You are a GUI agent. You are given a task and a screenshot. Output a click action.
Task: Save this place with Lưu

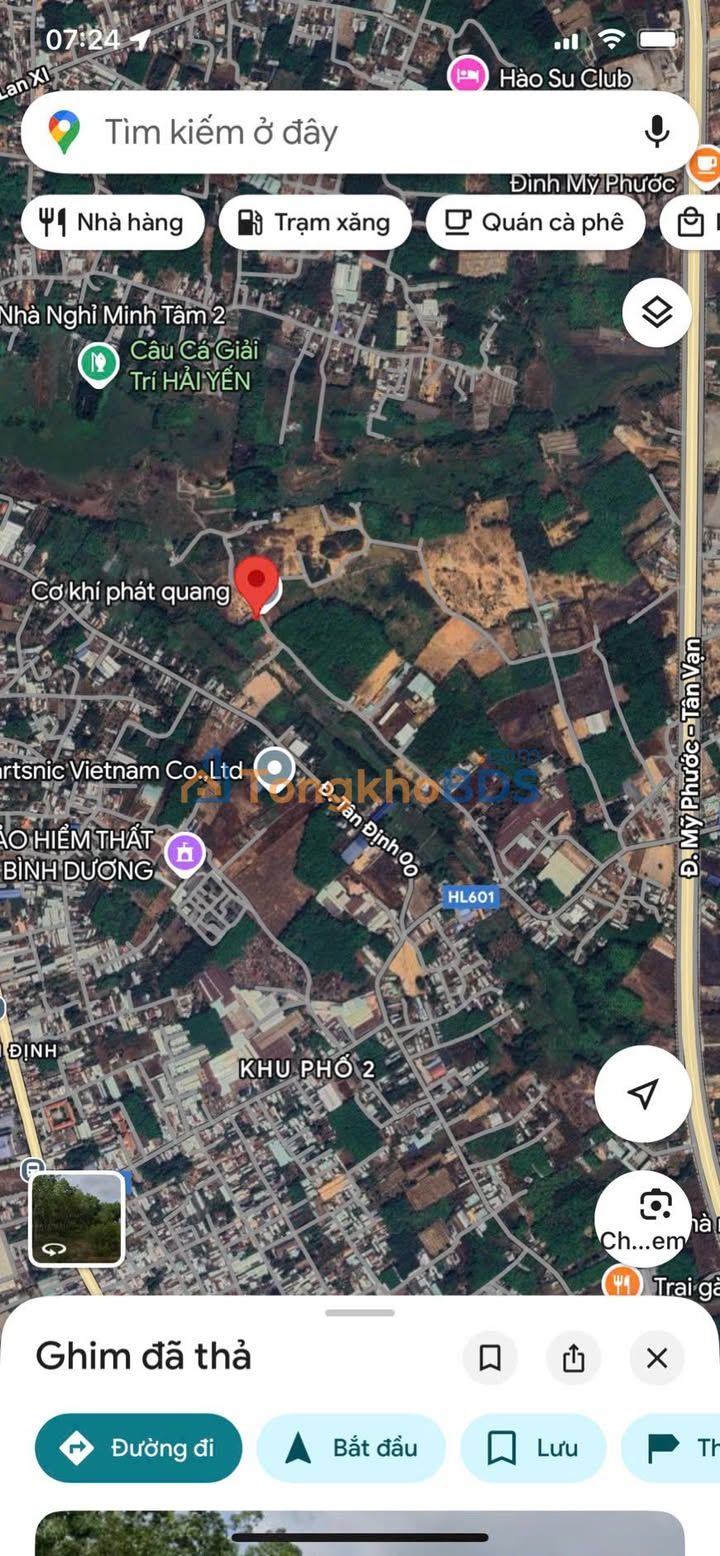[533, 1447]
